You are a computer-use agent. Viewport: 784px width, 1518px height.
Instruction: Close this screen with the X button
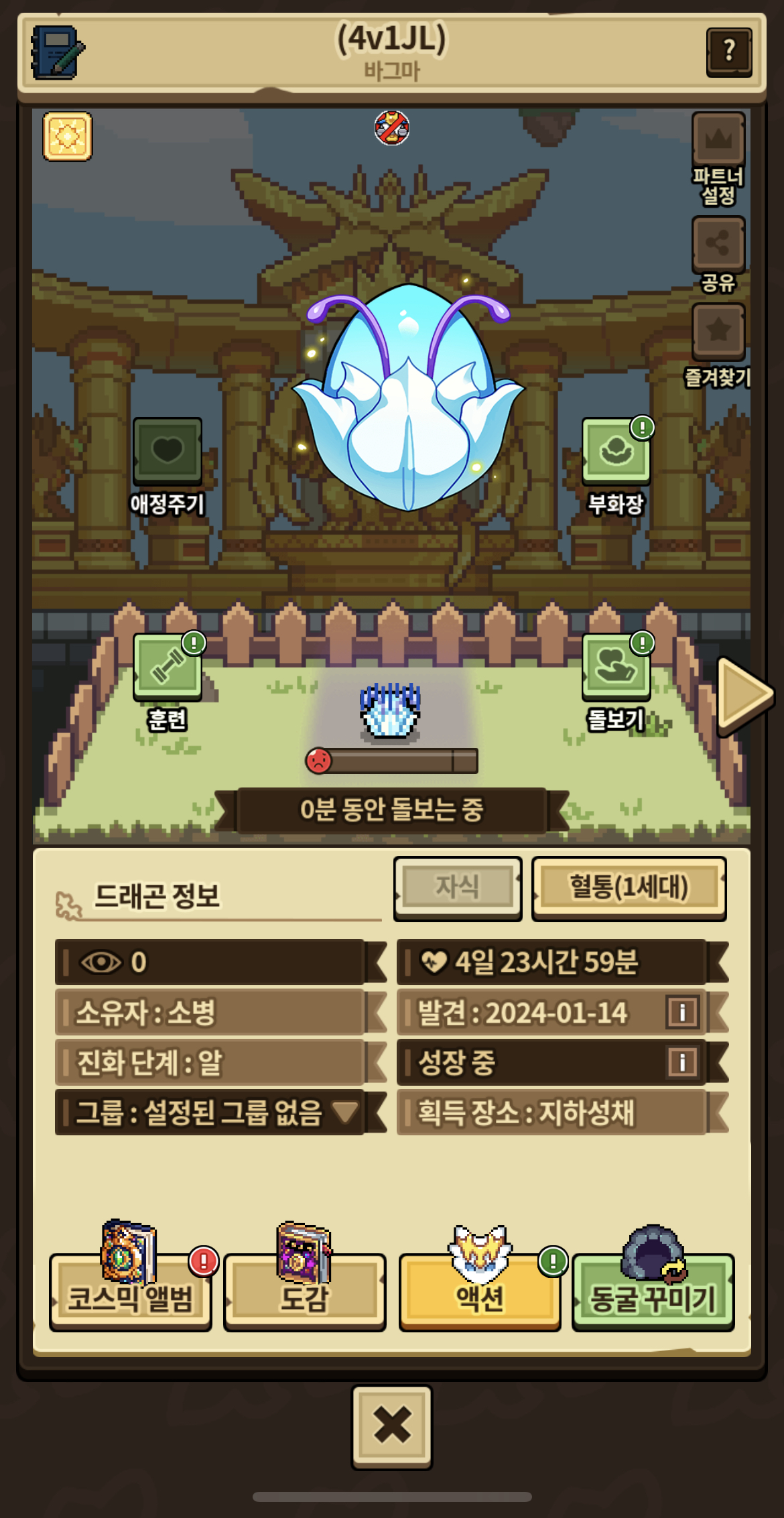(x=392, y=1428)
